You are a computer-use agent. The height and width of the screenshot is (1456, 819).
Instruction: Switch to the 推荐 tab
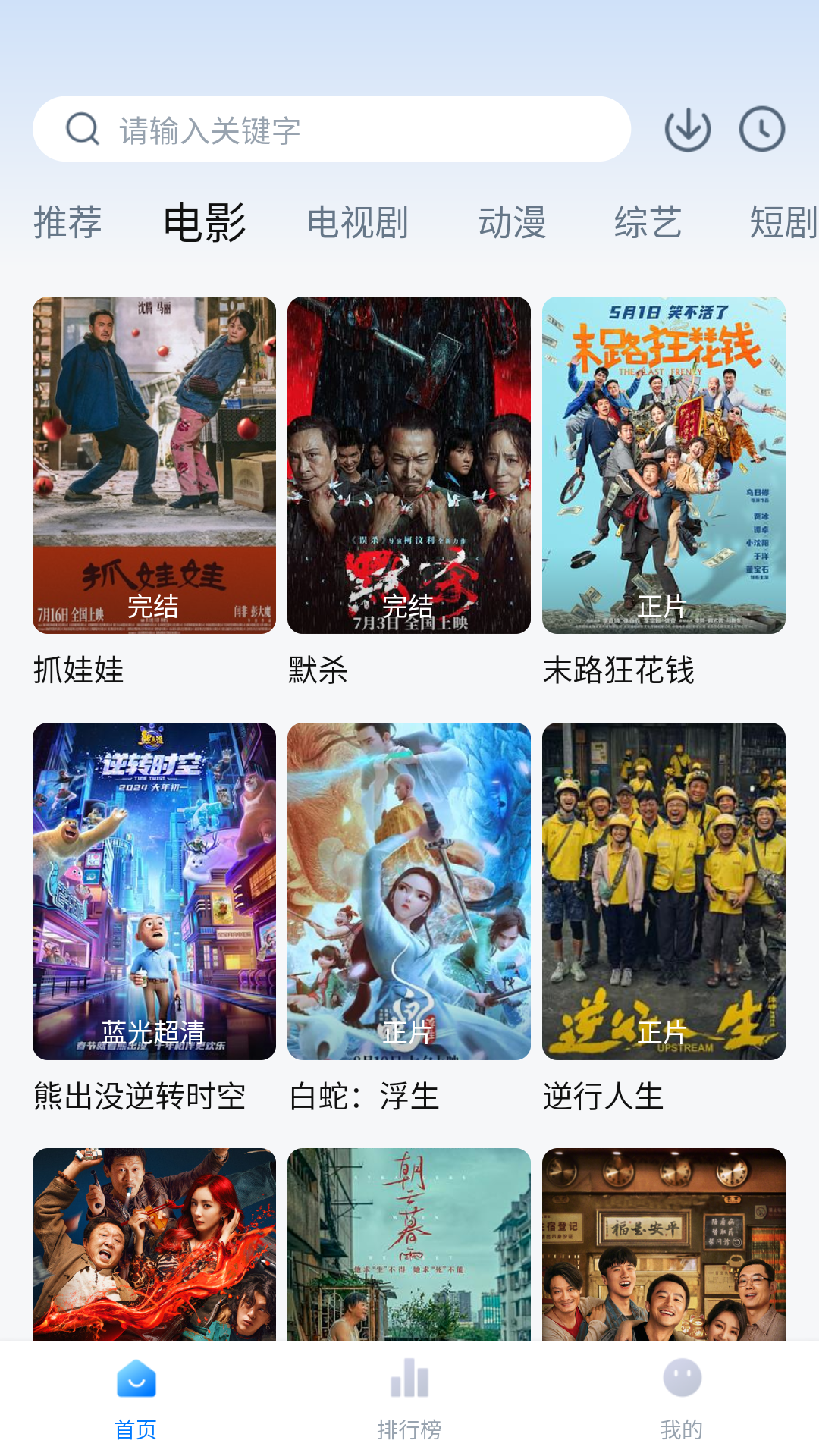click(67, 223)
